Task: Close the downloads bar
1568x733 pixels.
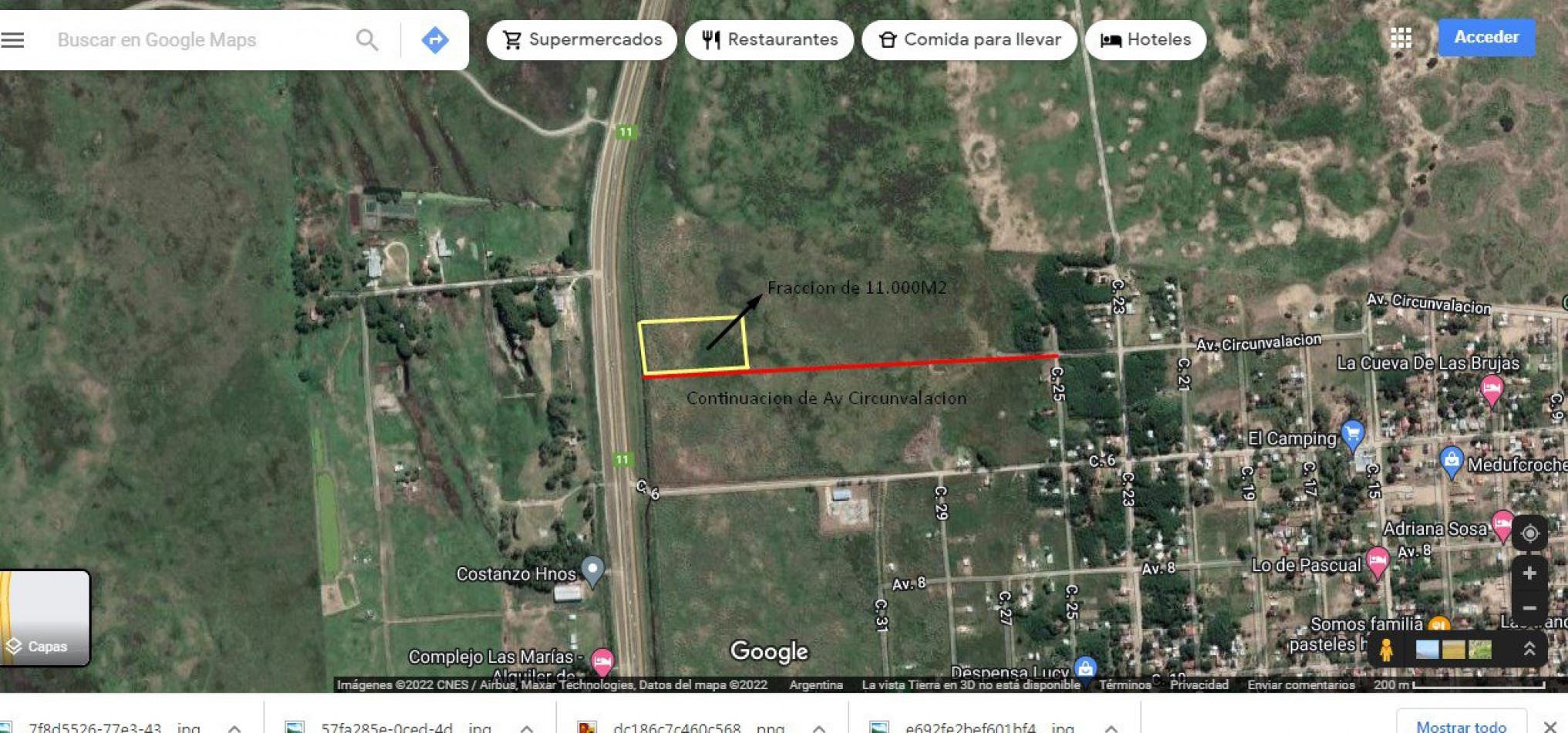Action: pos(1550,726)
